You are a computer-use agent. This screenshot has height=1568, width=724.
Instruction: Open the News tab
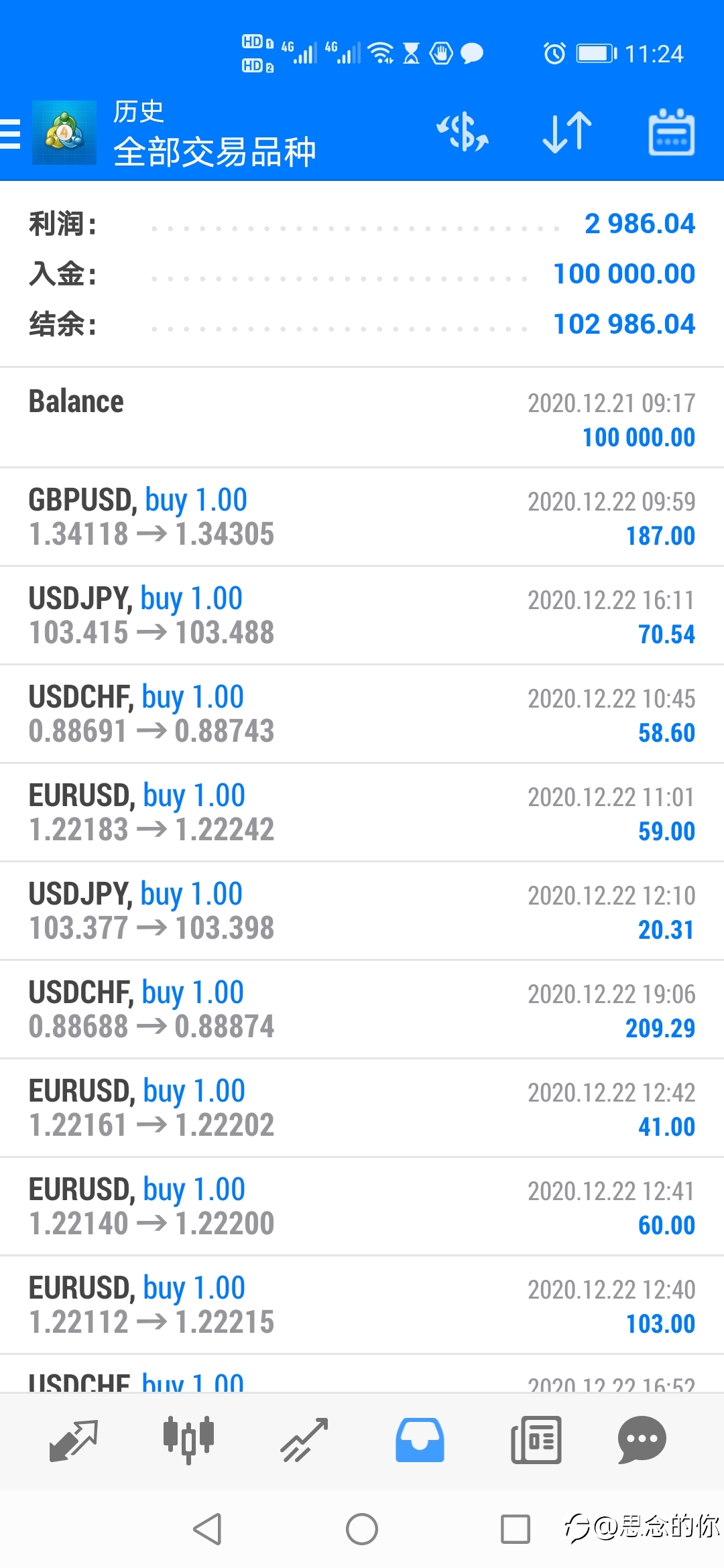tap(536, 1440)
